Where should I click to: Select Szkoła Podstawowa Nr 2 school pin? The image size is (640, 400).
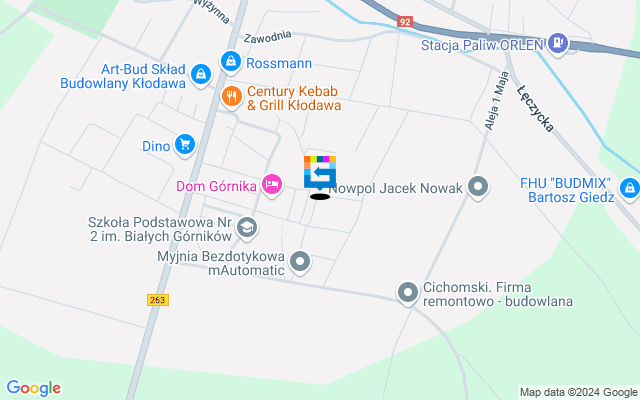[x=246, y=229]
